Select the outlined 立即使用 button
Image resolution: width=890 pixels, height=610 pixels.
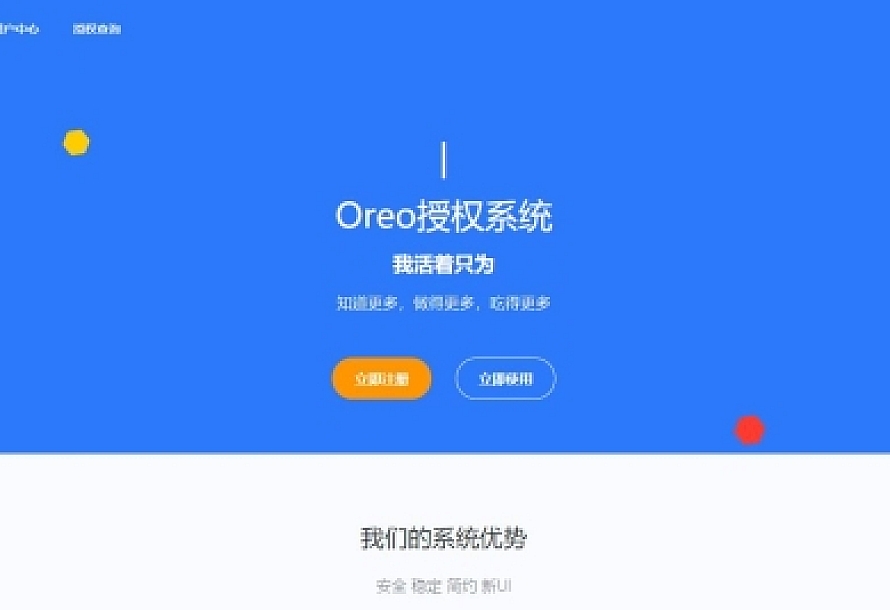[x=505, y=379]
